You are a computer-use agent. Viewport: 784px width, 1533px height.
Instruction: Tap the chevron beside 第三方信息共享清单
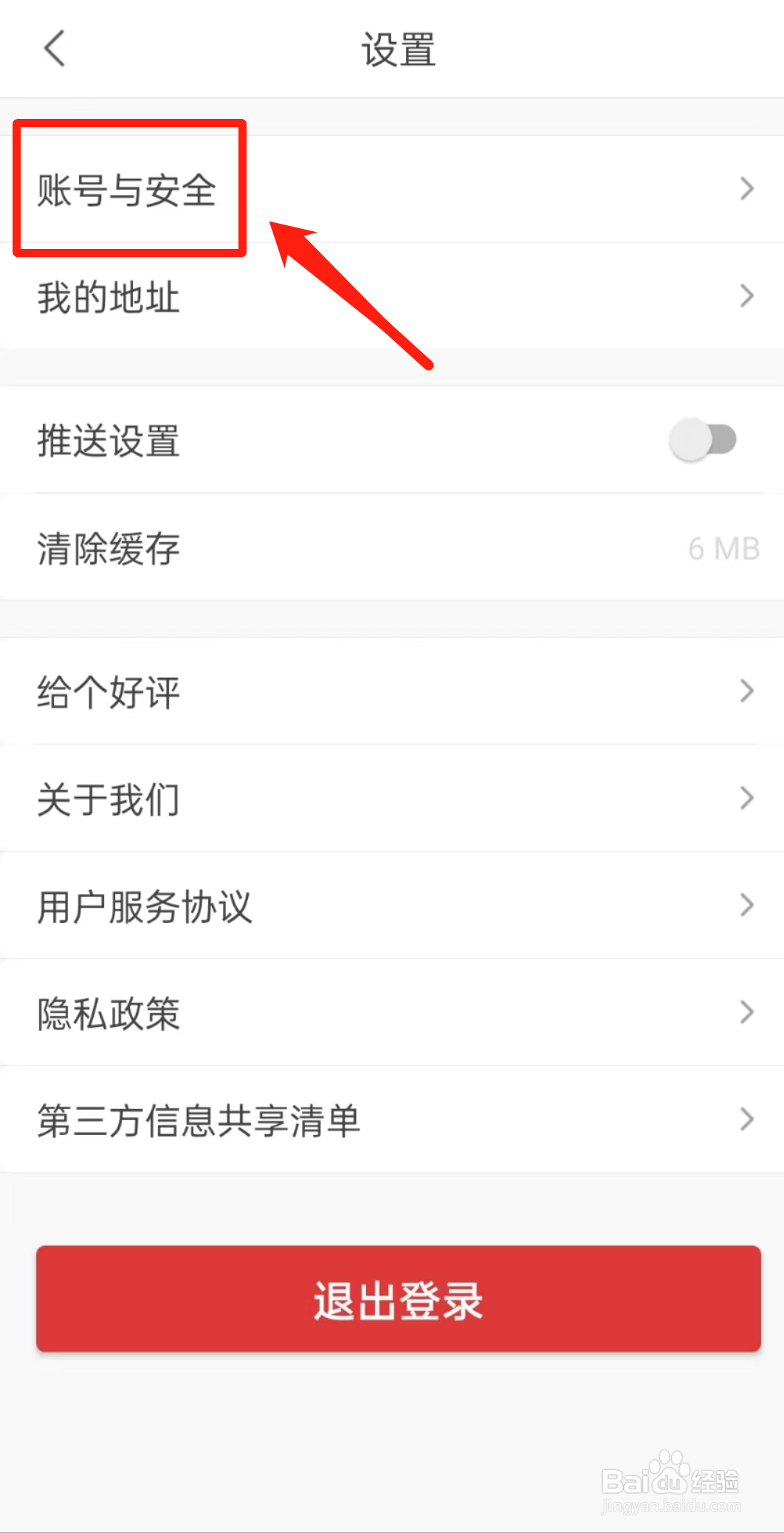tap(746, 1120)
